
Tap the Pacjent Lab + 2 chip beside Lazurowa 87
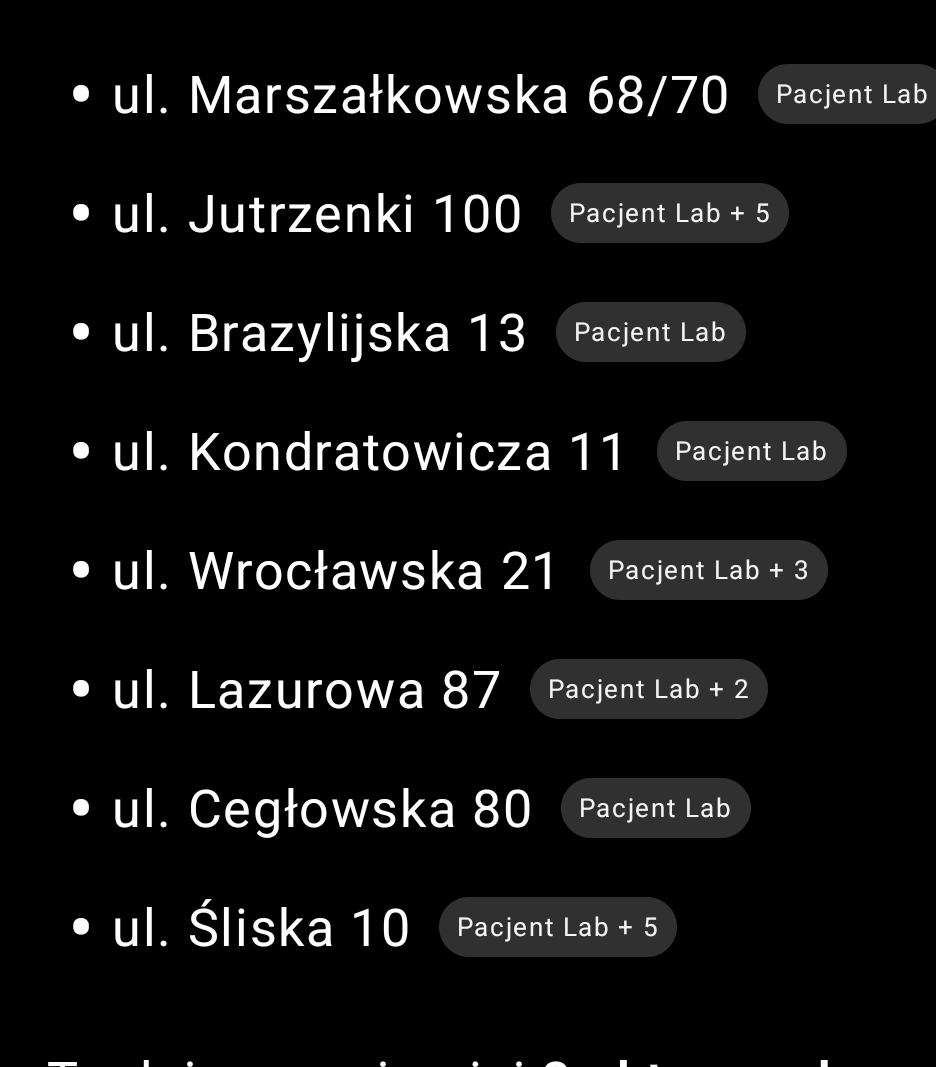pos(648,689)
